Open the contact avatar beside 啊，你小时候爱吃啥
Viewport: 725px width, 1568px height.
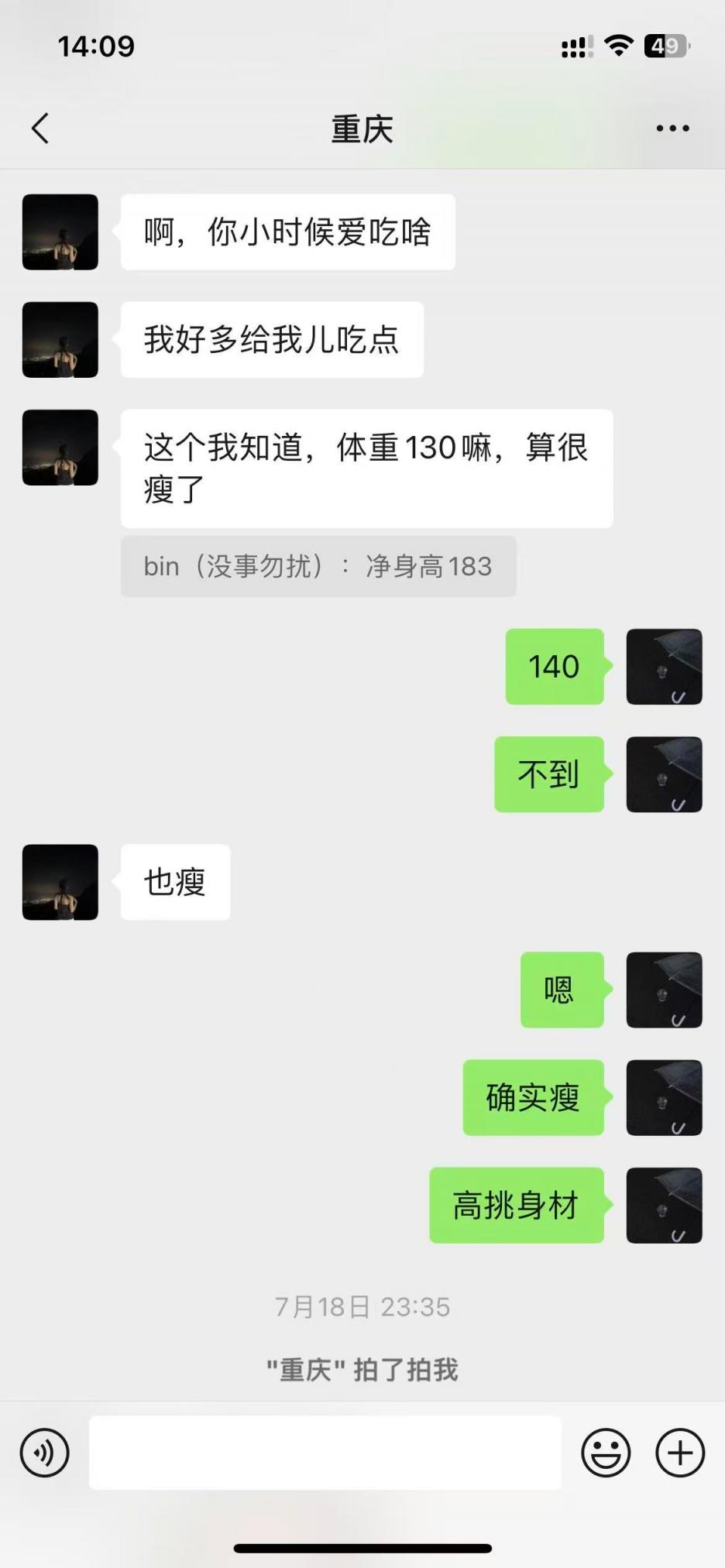(60, 232)
